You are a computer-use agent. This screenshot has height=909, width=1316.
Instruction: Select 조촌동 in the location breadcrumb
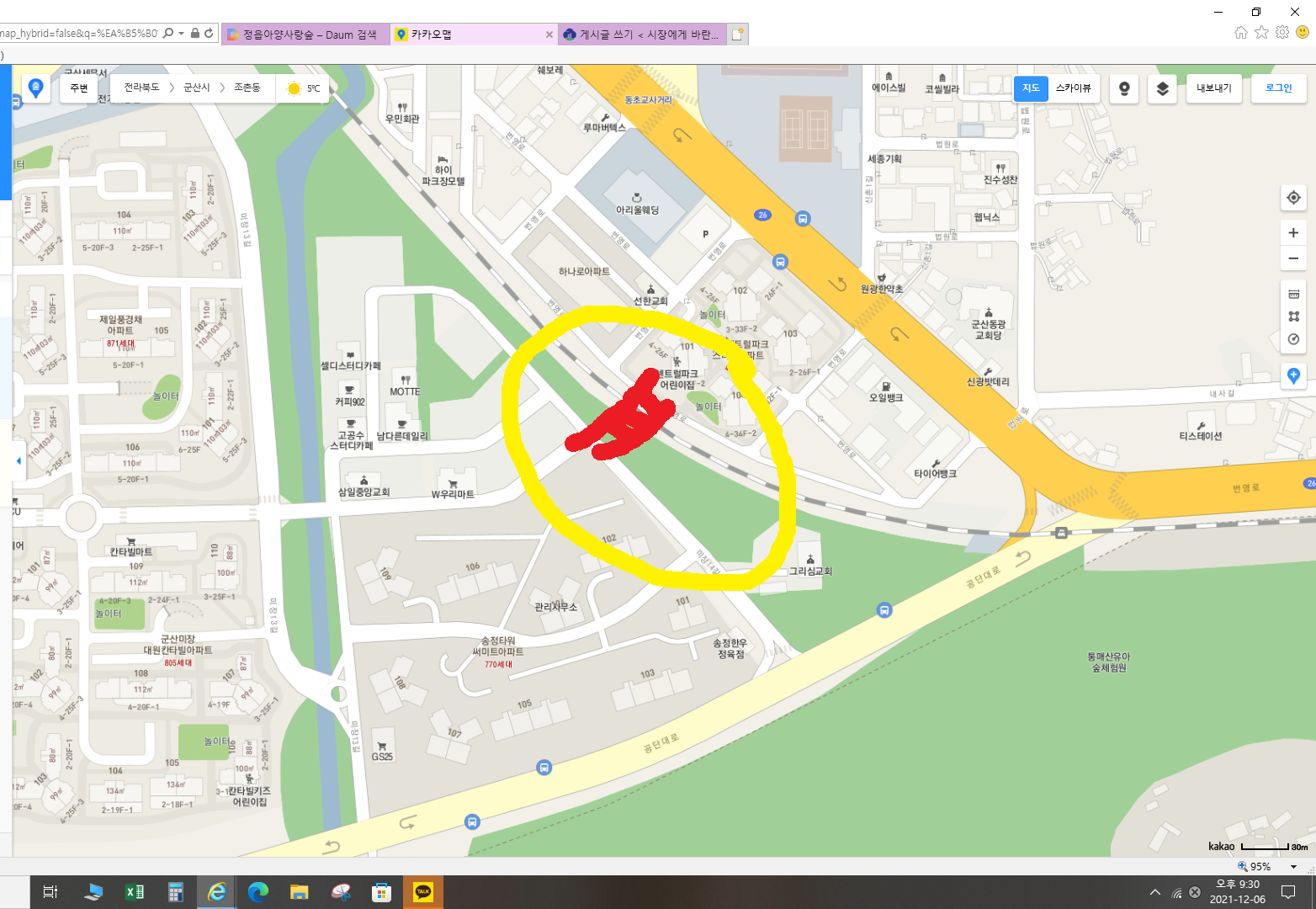tap(247, 88)
